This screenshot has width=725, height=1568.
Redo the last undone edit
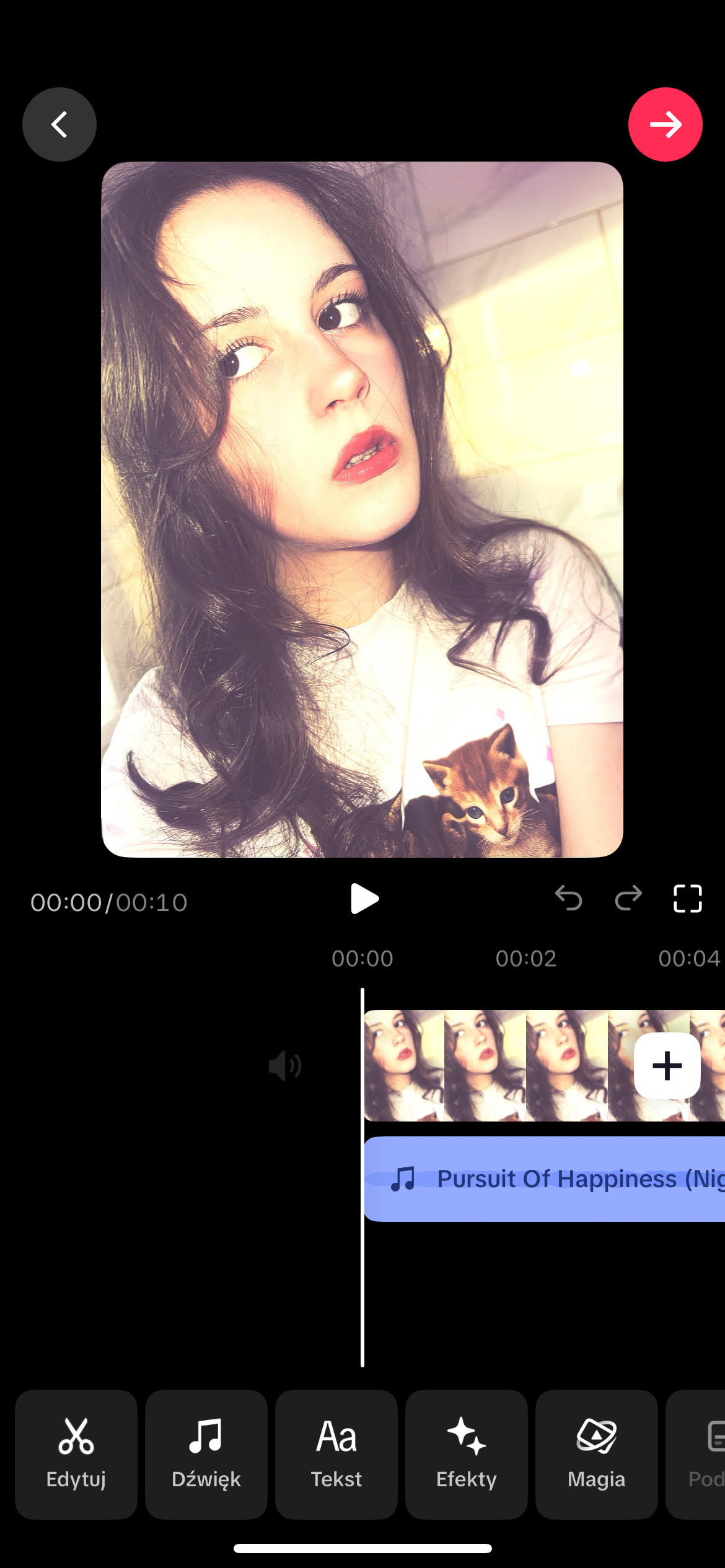click(628, 898)
